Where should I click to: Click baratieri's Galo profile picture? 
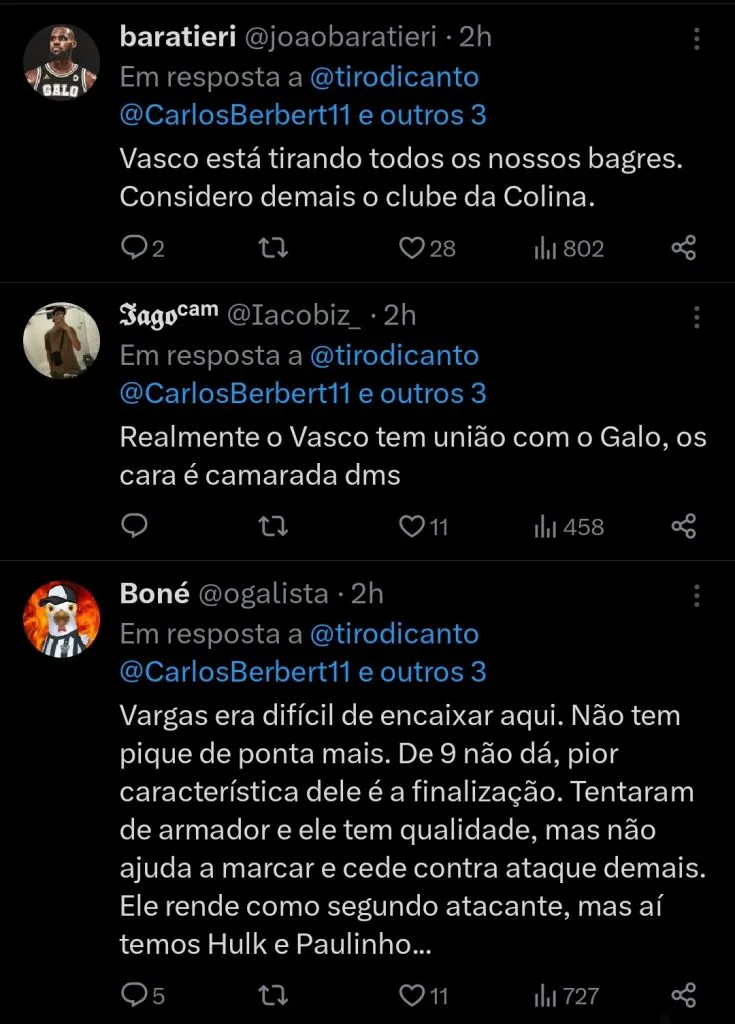[61, 61]
